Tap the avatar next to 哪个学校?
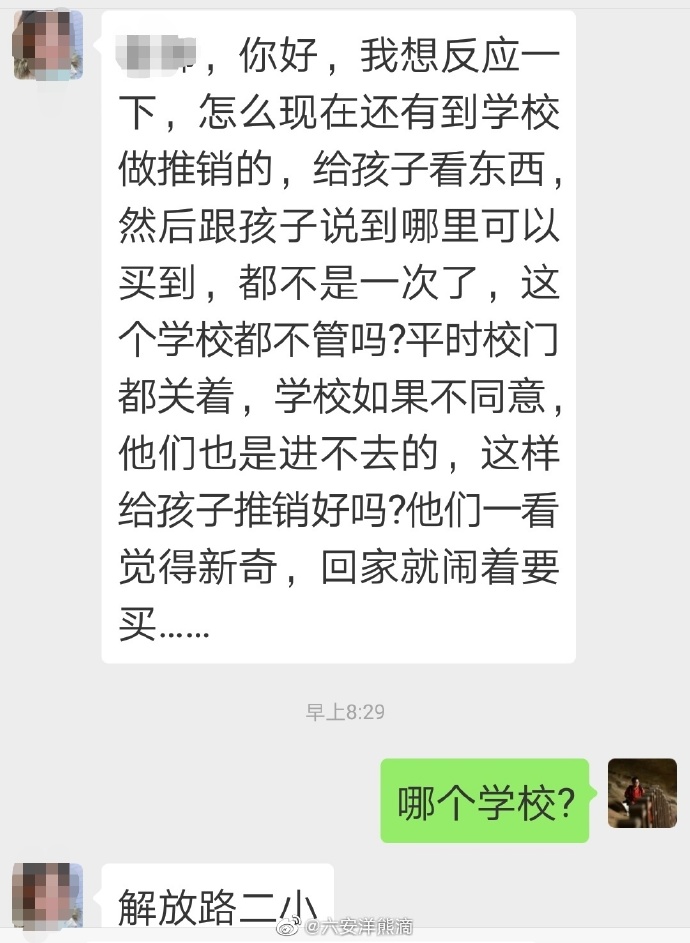The image size is (690, 943). 642,793
